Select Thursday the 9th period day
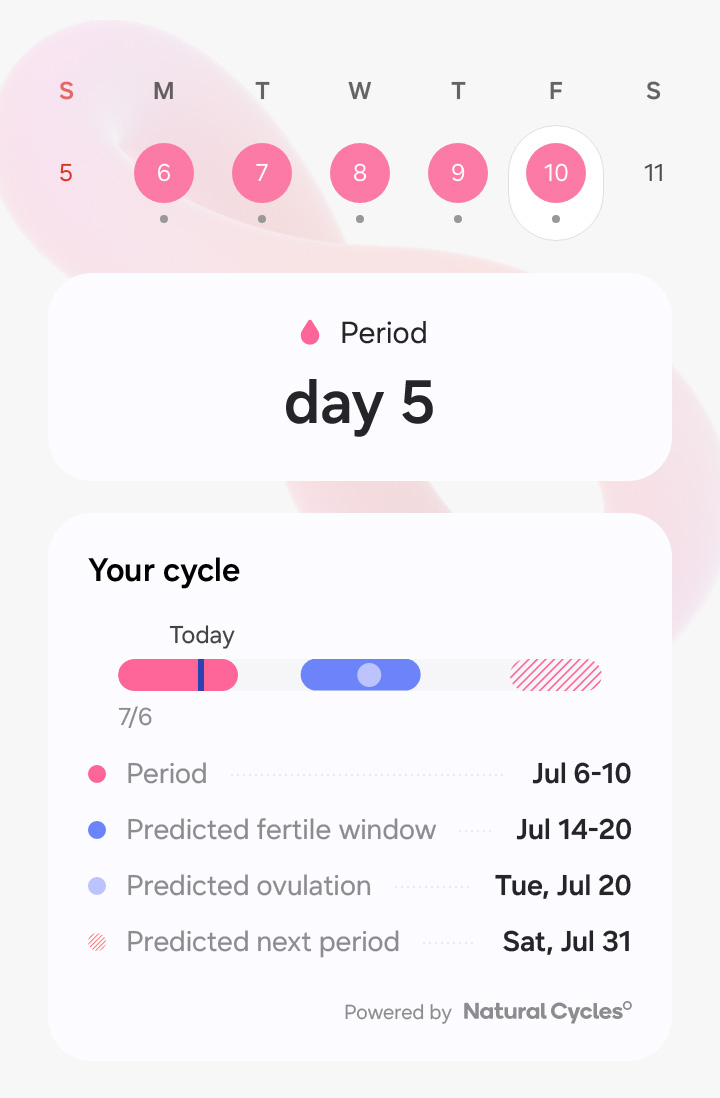 [458, 173]
